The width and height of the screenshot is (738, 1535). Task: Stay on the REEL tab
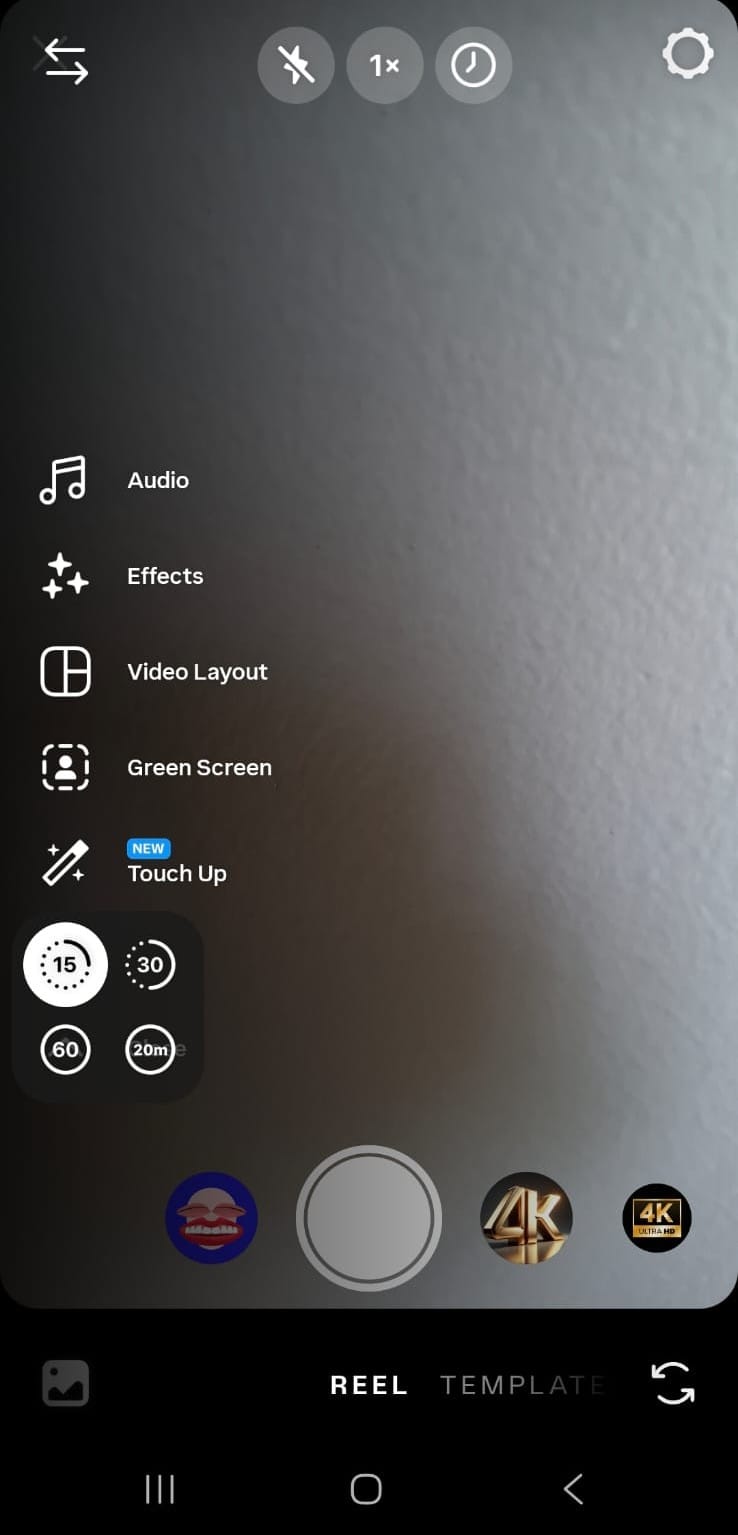[368, 1384]
